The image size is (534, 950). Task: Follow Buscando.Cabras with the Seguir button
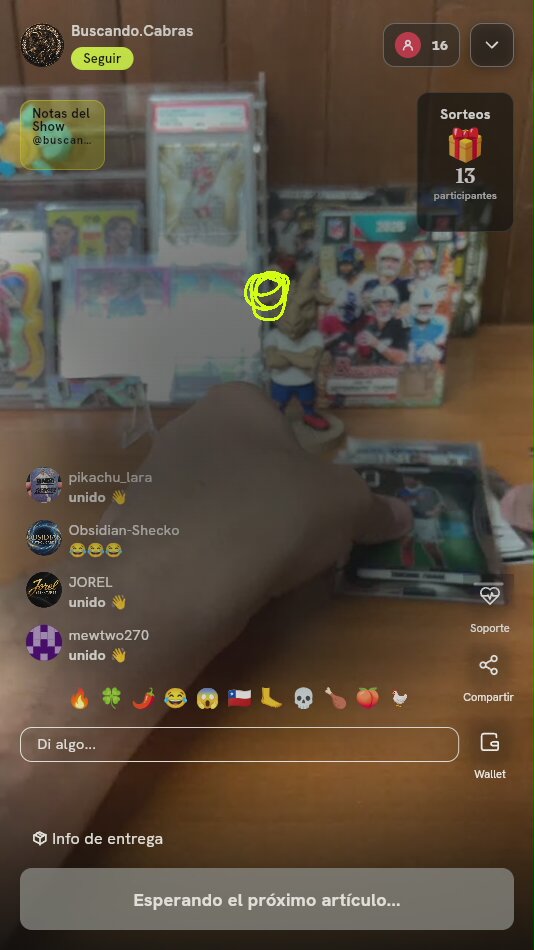[x=102, y=59]
